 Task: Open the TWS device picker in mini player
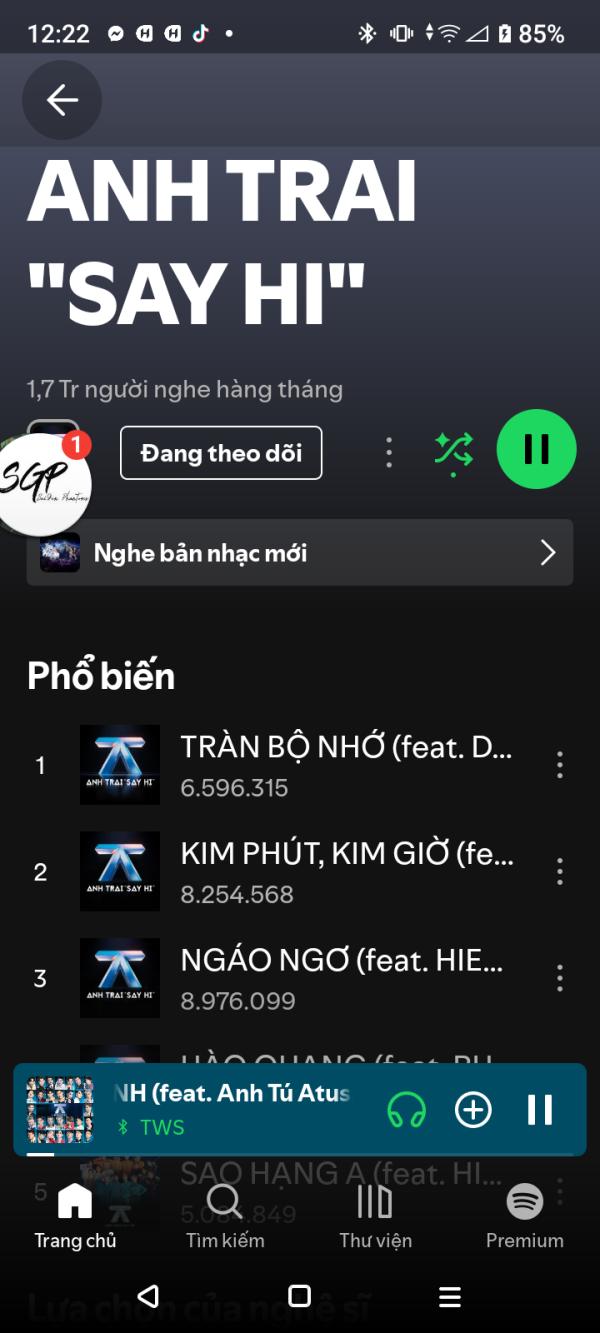point(406,1110)
